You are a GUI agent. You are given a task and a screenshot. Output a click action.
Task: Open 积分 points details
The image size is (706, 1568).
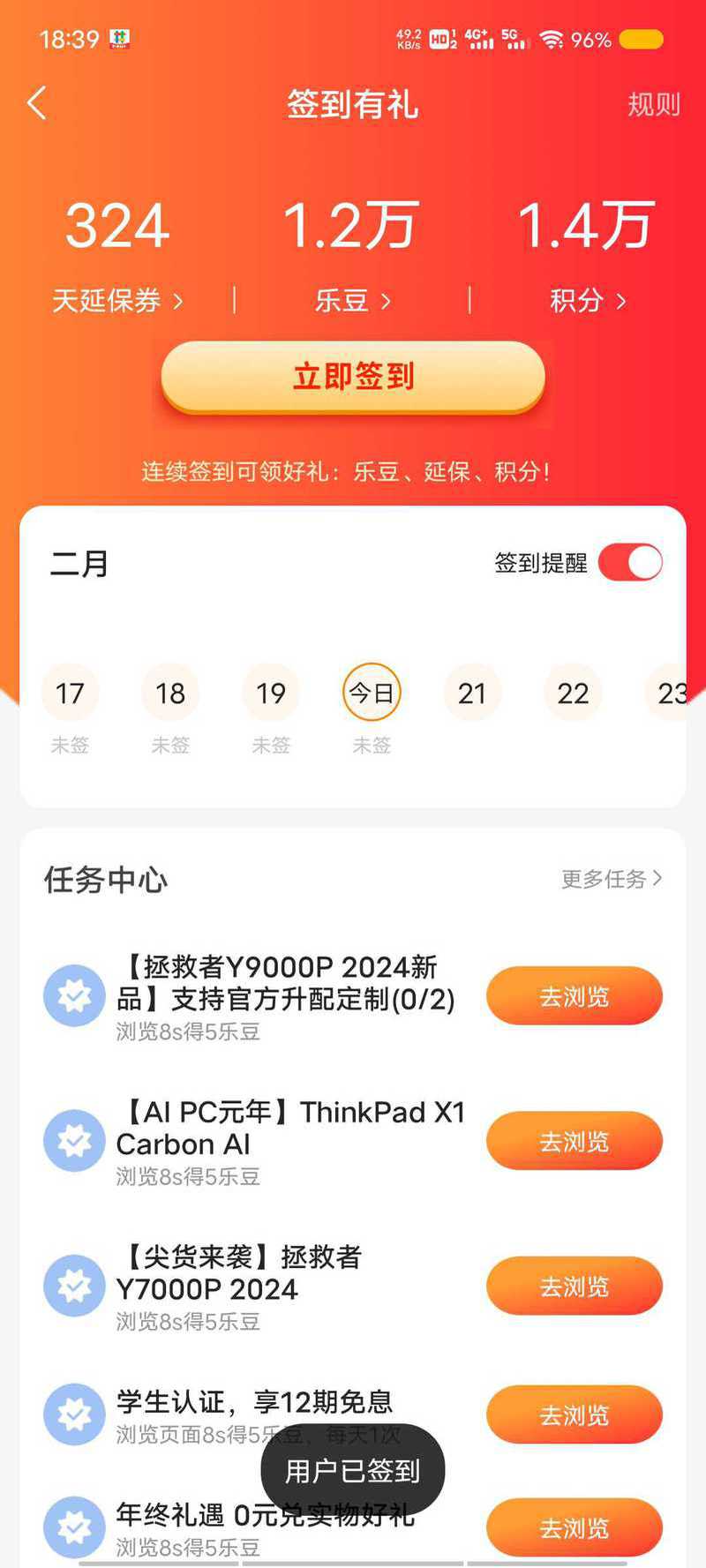tap(587, 301)
